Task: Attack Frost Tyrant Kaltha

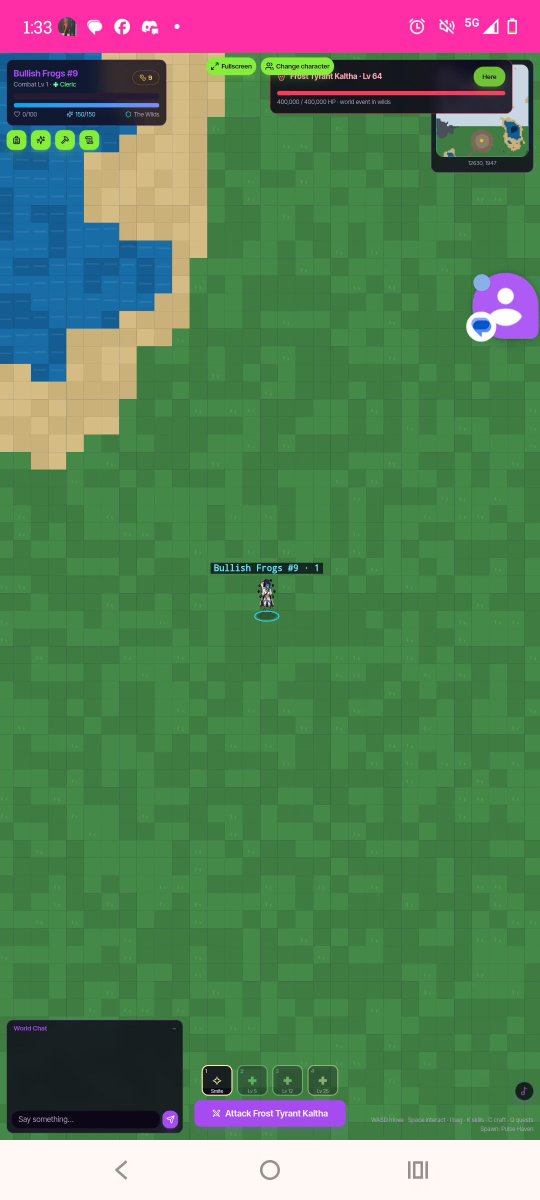Action: pos(270,1113)
